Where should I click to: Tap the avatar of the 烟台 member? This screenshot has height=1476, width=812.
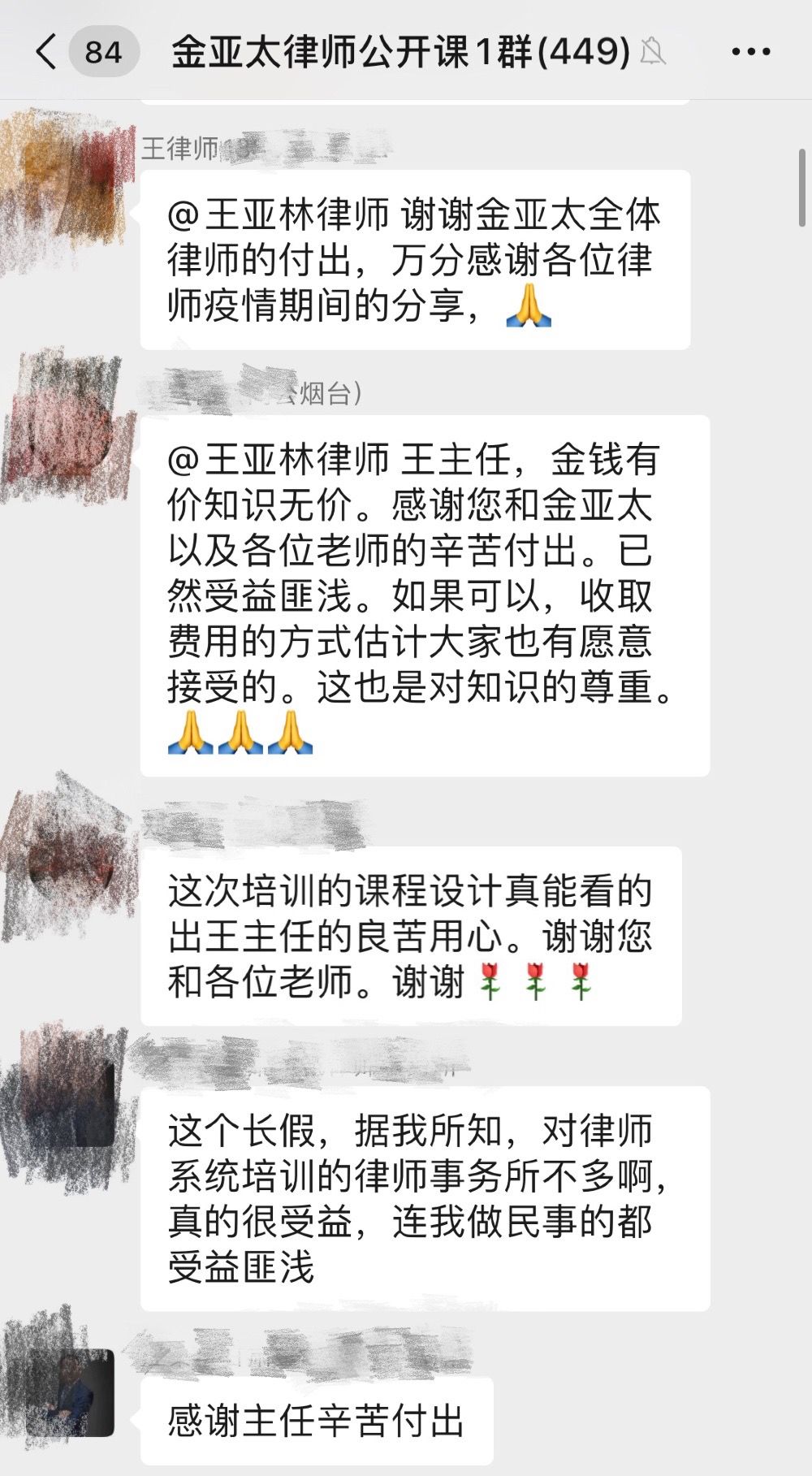(x=68, y=428)
